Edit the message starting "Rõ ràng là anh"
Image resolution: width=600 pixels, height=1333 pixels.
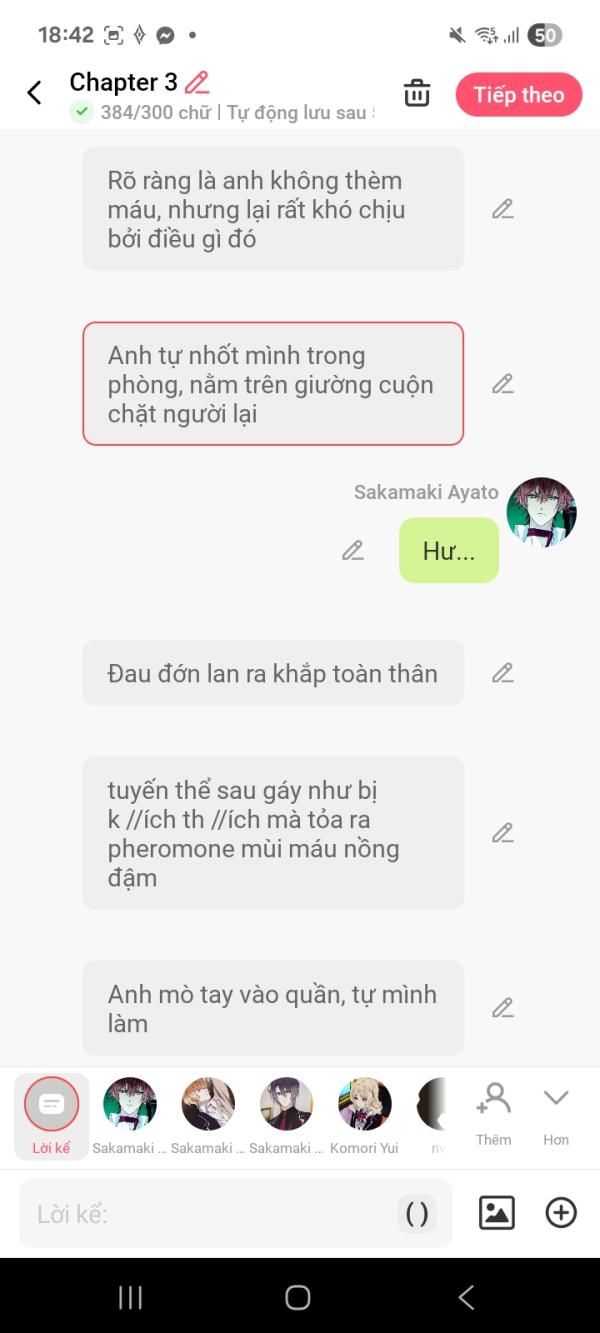[502, 209]
